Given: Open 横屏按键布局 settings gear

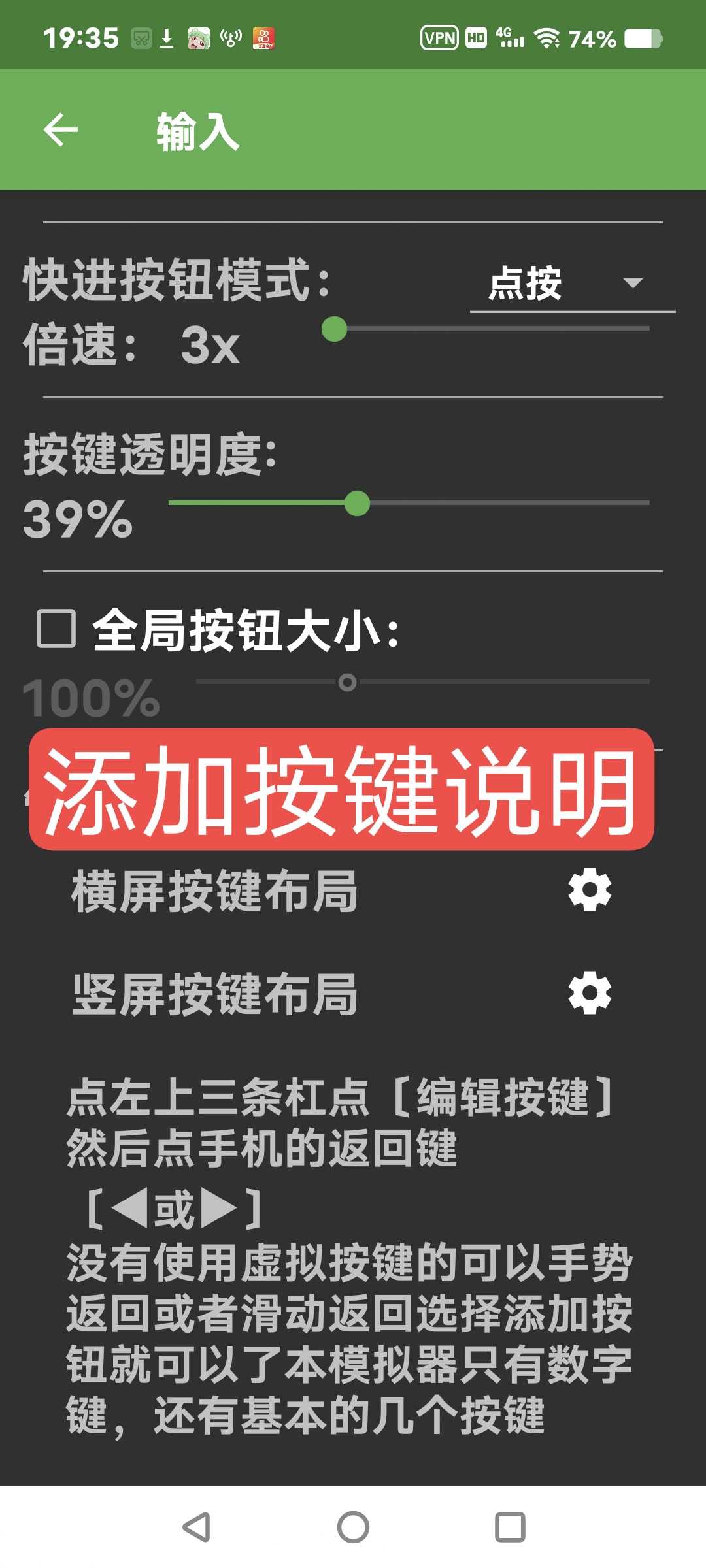Looking at the screenshot, I should click(x=590, y=890).
